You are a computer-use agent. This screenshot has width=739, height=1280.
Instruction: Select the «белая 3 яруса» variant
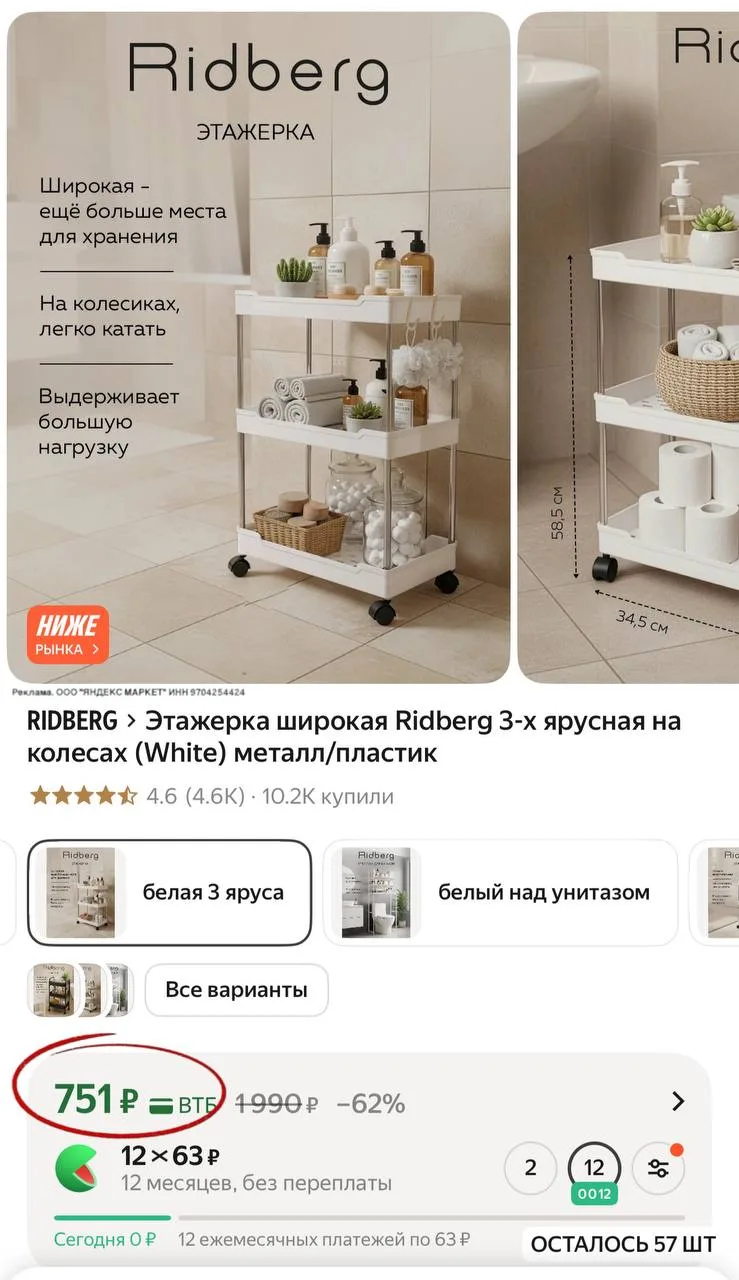point(169,892)
